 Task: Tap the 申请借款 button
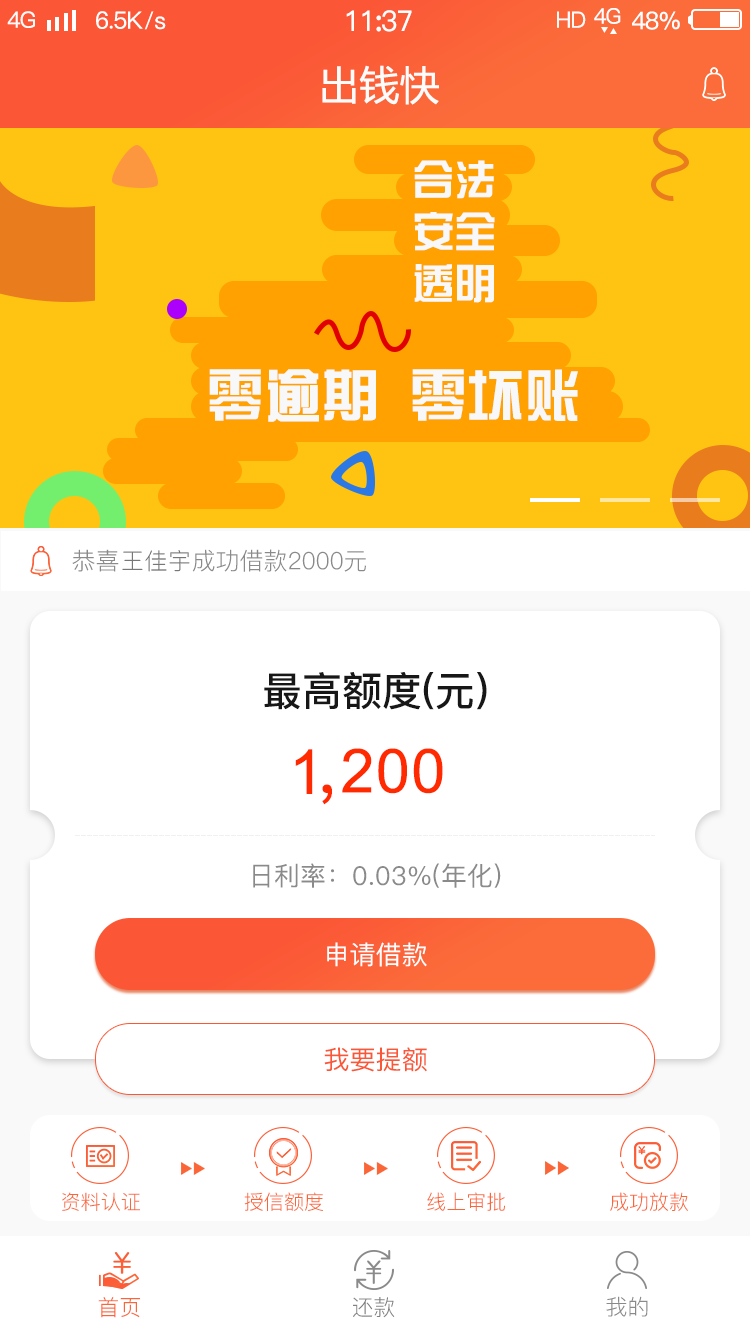tap(375, 955)
